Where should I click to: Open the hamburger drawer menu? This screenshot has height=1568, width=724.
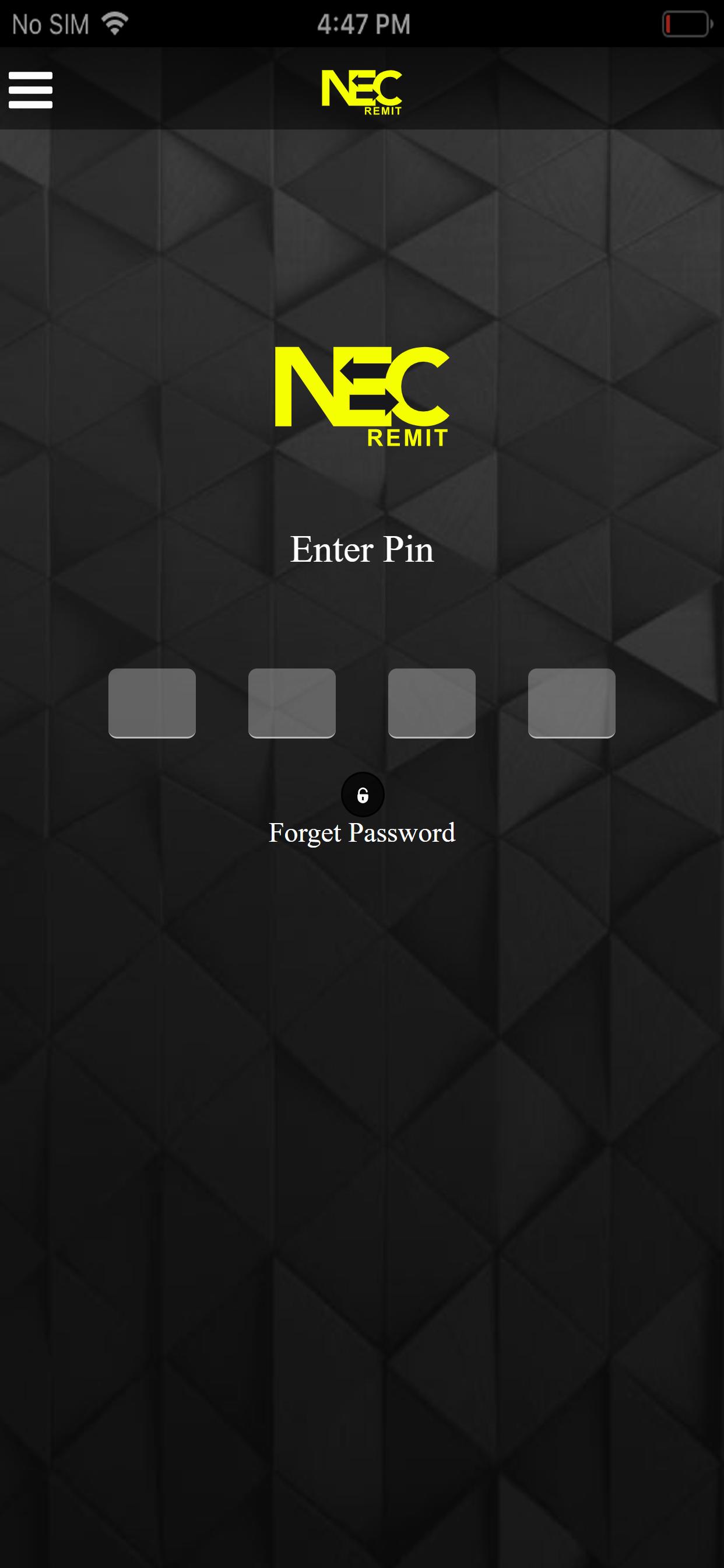(x=30, y=90)
